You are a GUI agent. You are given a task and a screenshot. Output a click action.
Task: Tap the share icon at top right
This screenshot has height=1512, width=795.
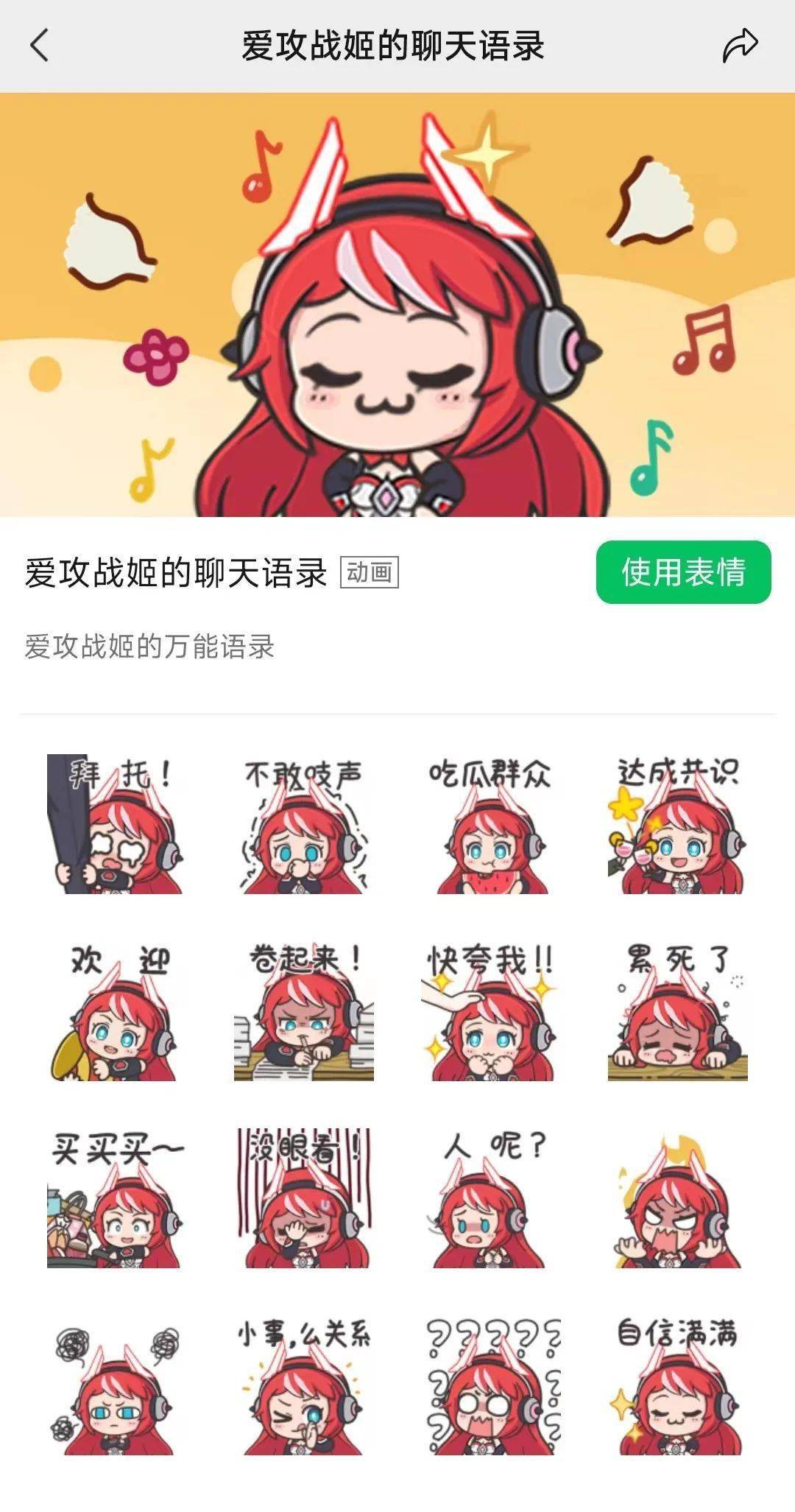(x=739, y=43)
